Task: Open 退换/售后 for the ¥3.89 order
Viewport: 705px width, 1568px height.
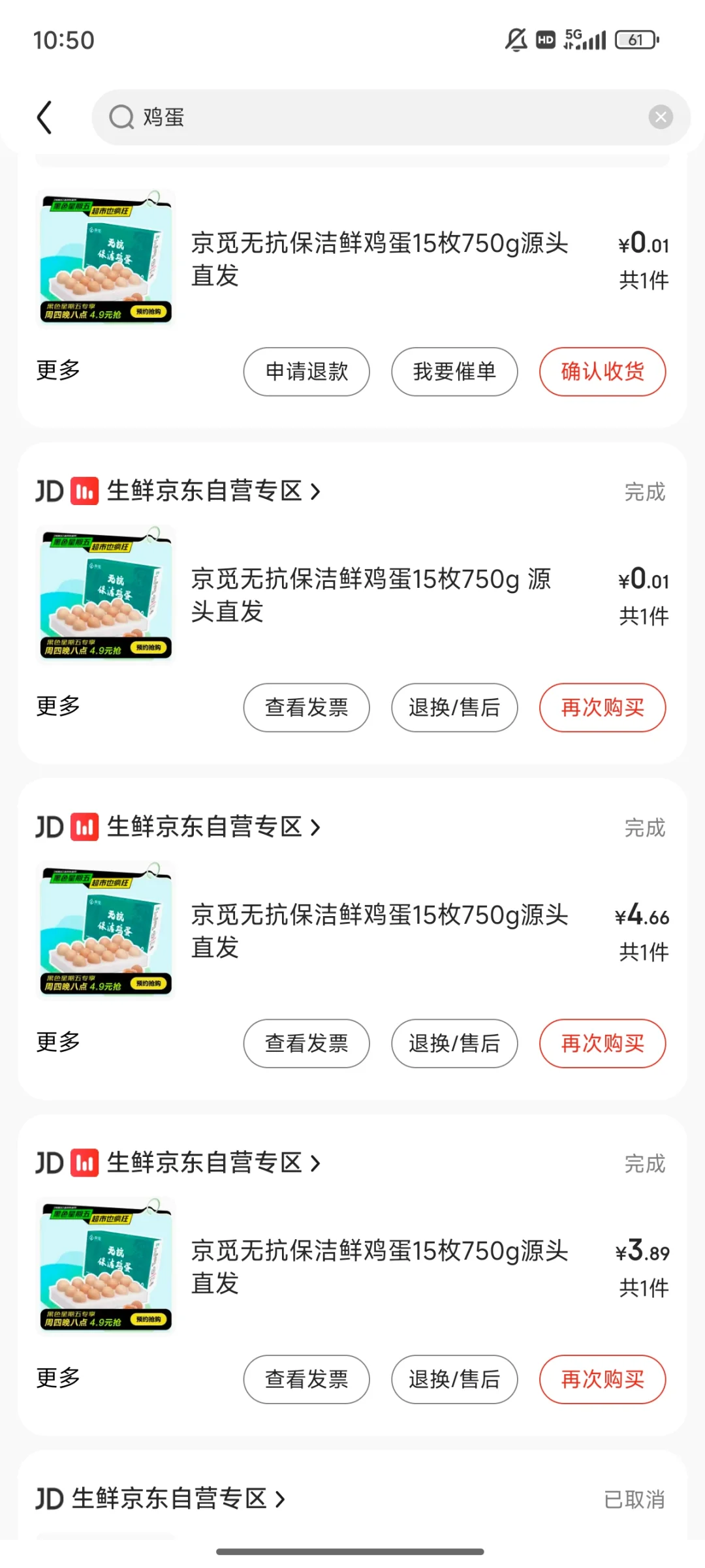Action: tap(454, 1379)
